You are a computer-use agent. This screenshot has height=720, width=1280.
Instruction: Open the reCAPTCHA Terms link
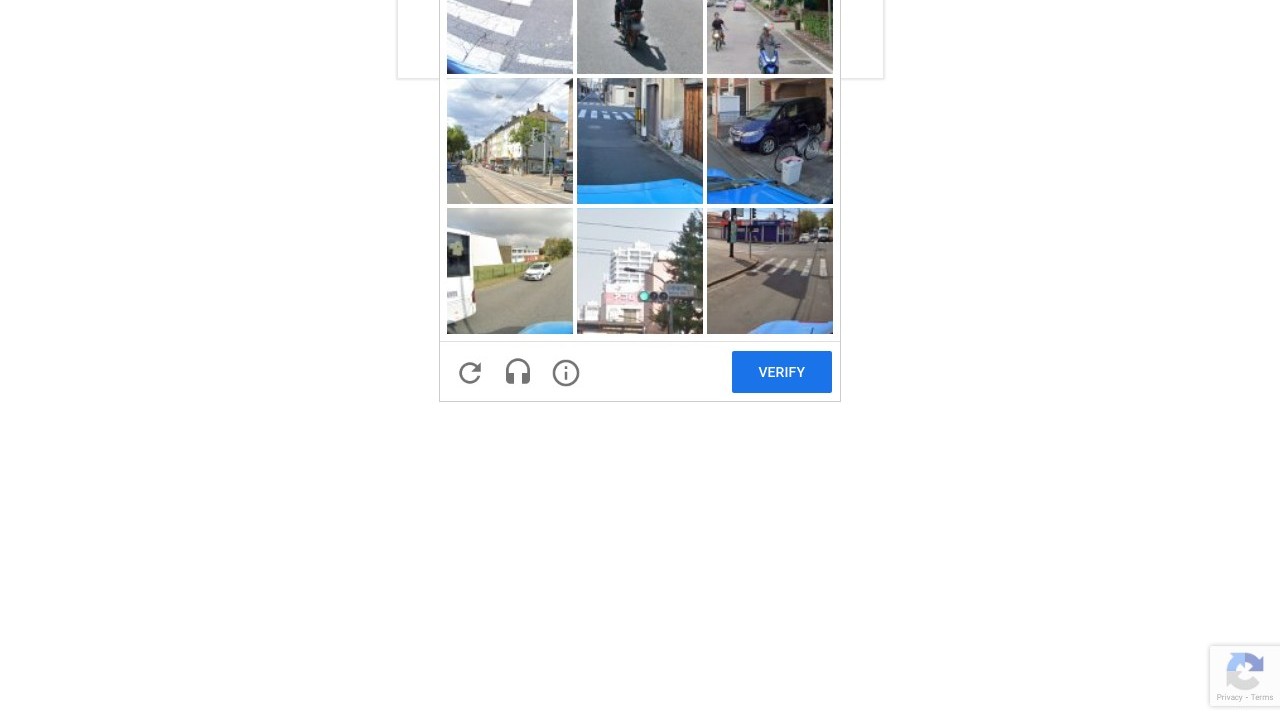point(1262,697)
